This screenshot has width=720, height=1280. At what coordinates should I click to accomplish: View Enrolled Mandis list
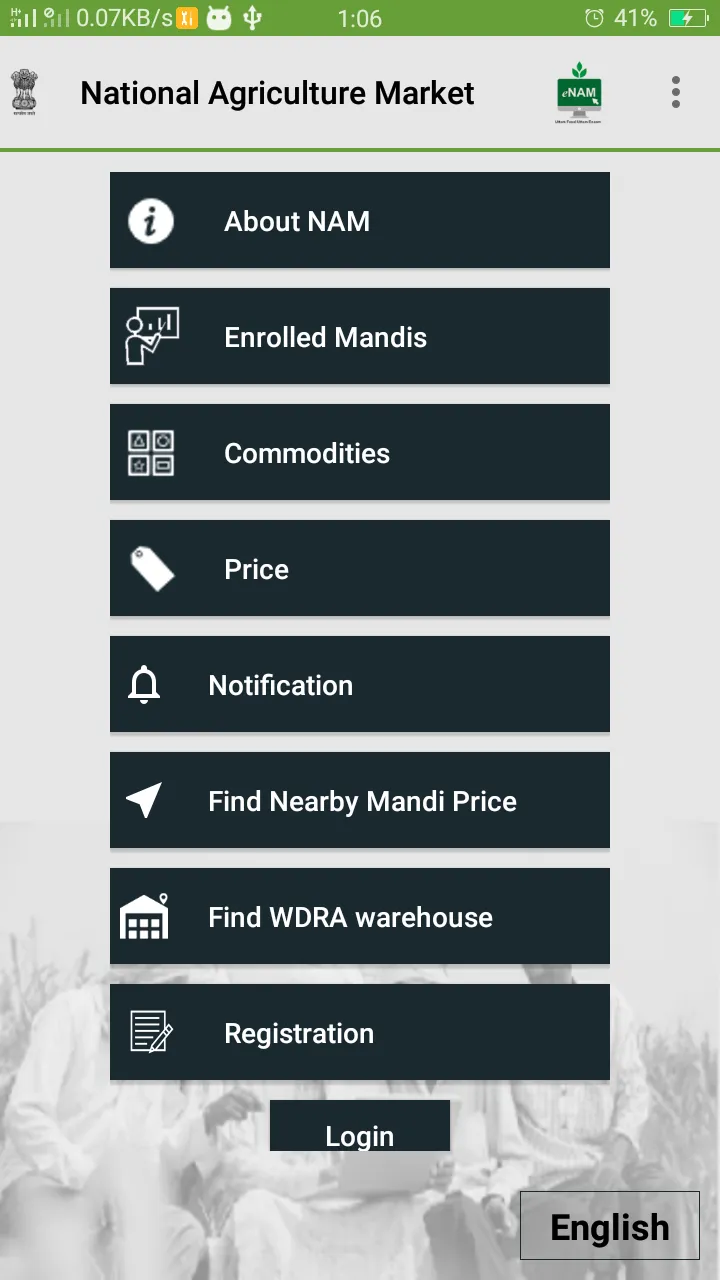360,336
